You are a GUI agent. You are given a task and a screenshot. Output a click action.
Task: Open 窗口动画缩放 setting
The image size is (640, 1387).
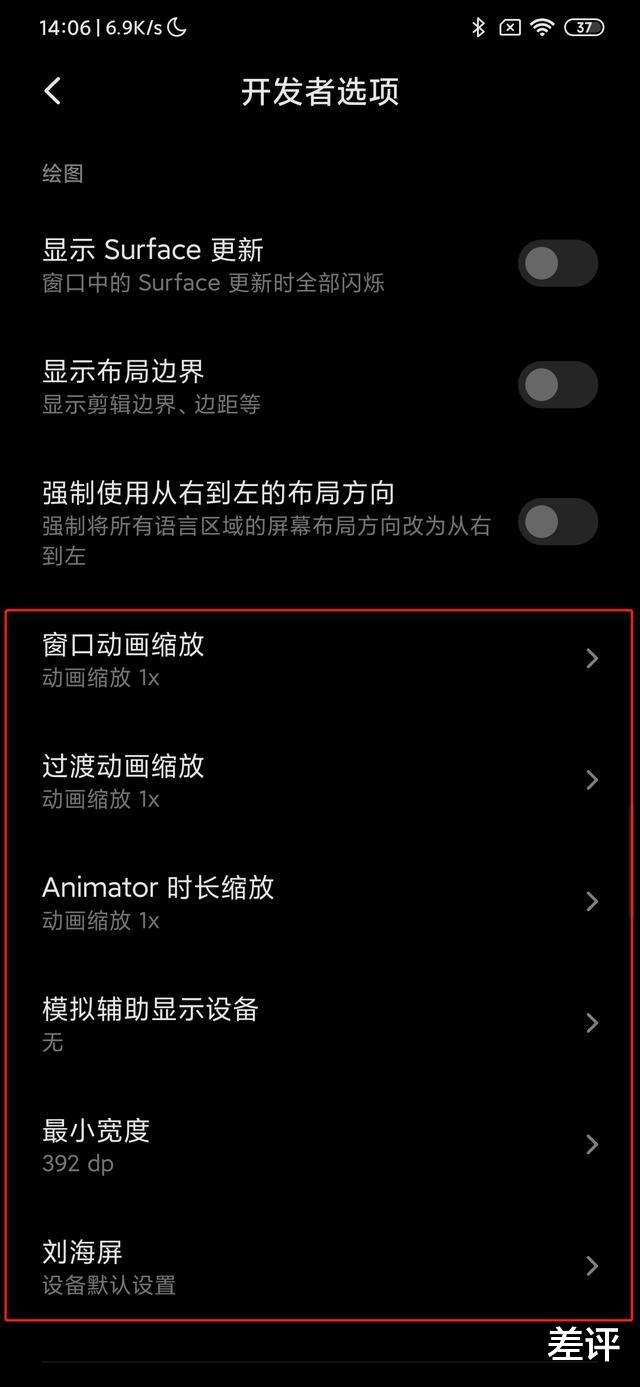coord(320,659)
